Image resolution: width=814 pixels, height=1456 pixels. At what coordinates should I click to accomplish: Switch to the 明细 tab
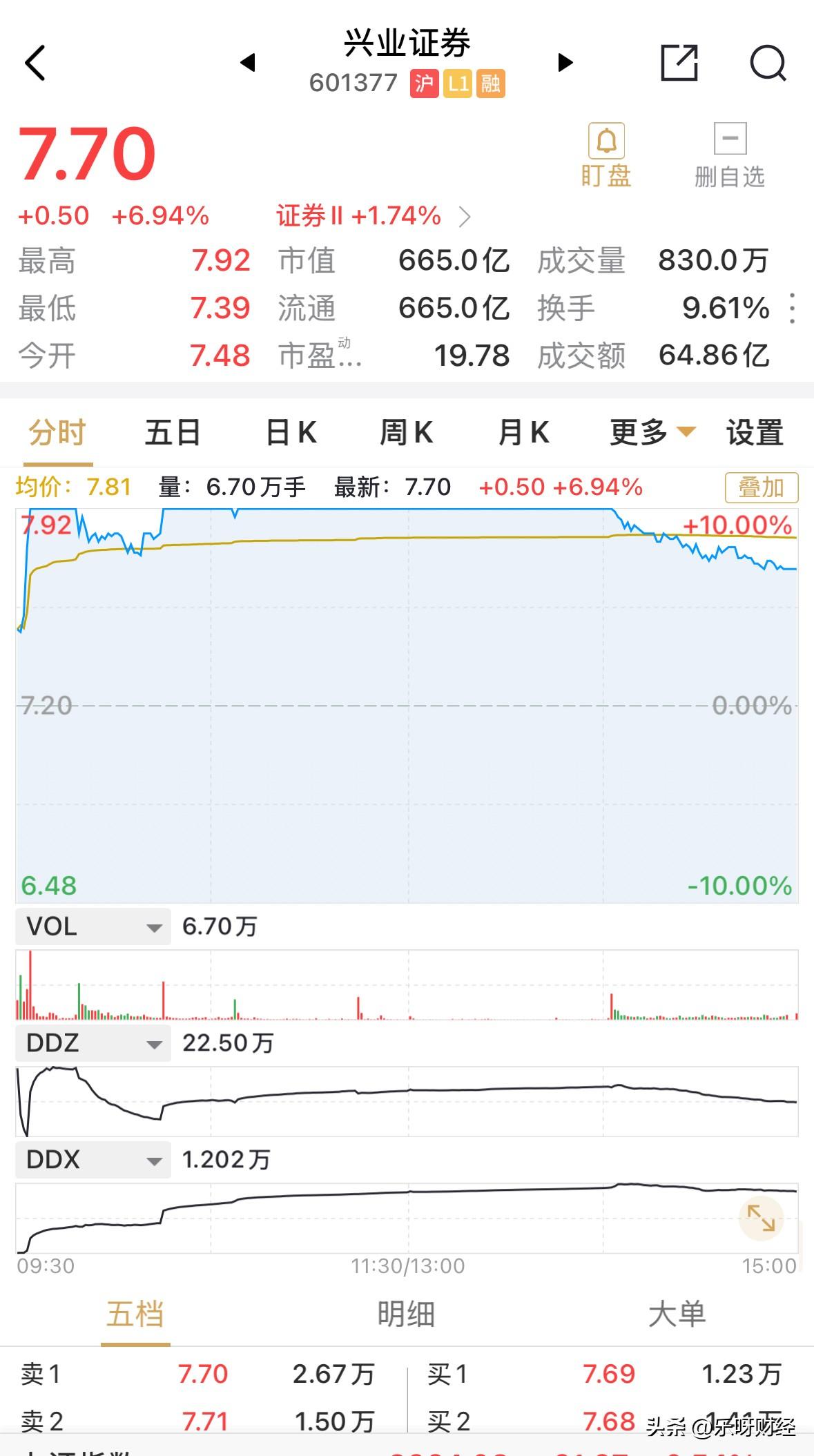click(x=406, y=1314)
